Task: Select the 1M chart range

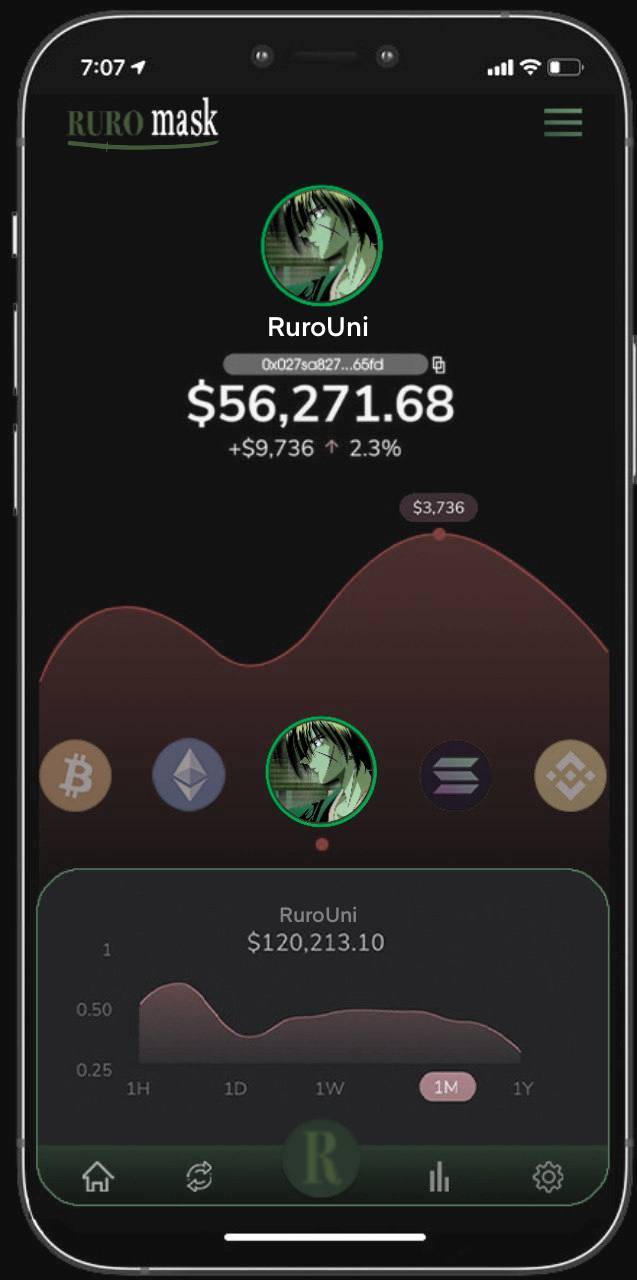Action: (447, 1088)
